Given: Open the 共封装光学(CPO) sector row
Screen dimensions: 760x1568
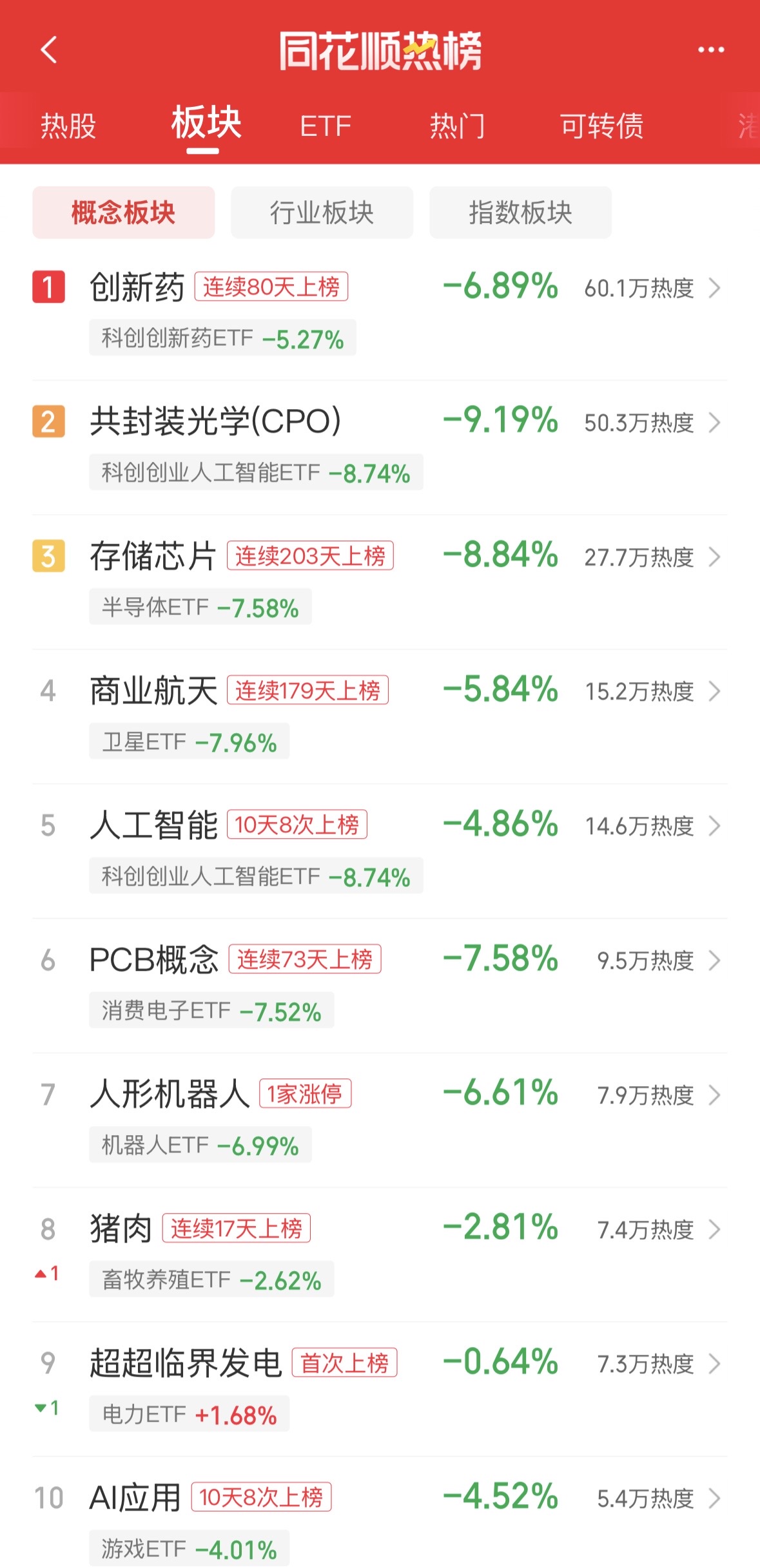Looking at the screenshot, I should [380, 448].
